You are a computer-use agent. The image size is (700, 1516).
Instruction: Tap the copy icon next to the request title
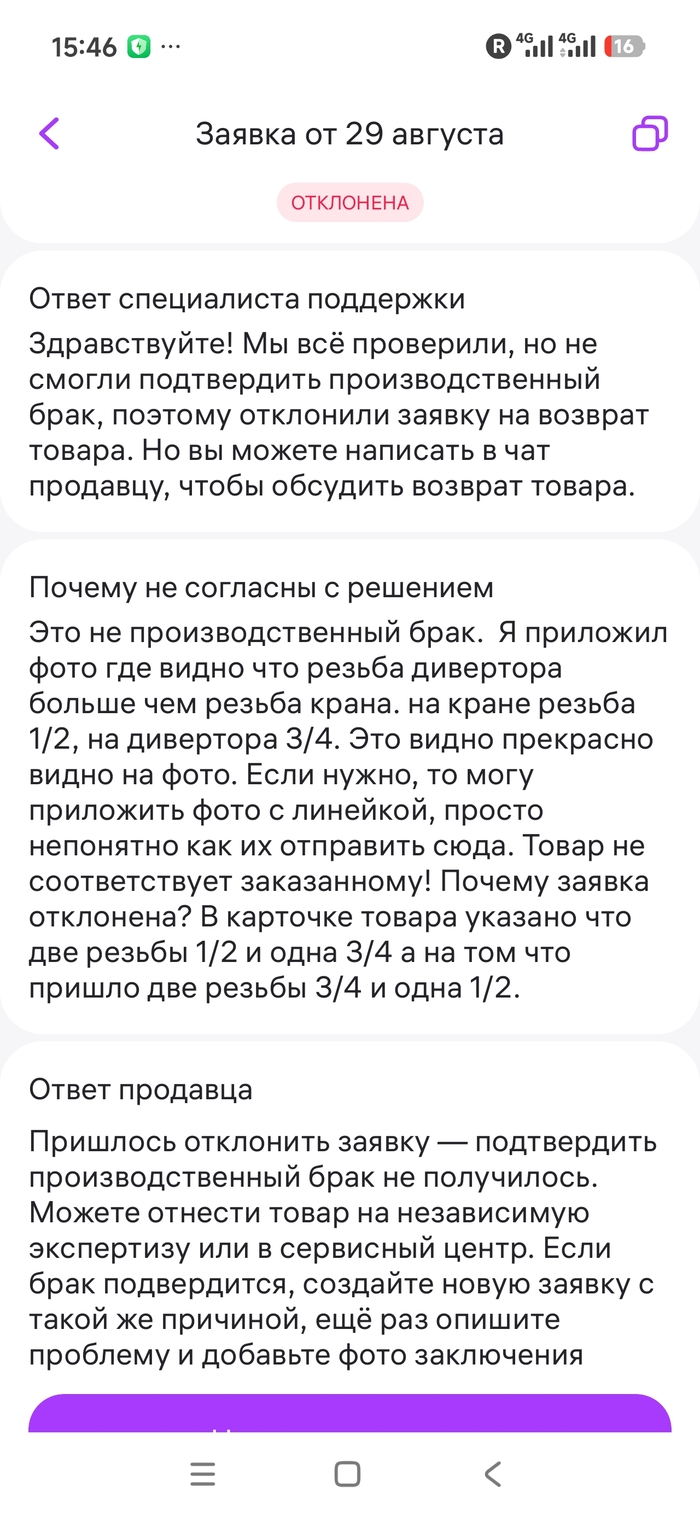pyautogui.click(x=650, y=134)
